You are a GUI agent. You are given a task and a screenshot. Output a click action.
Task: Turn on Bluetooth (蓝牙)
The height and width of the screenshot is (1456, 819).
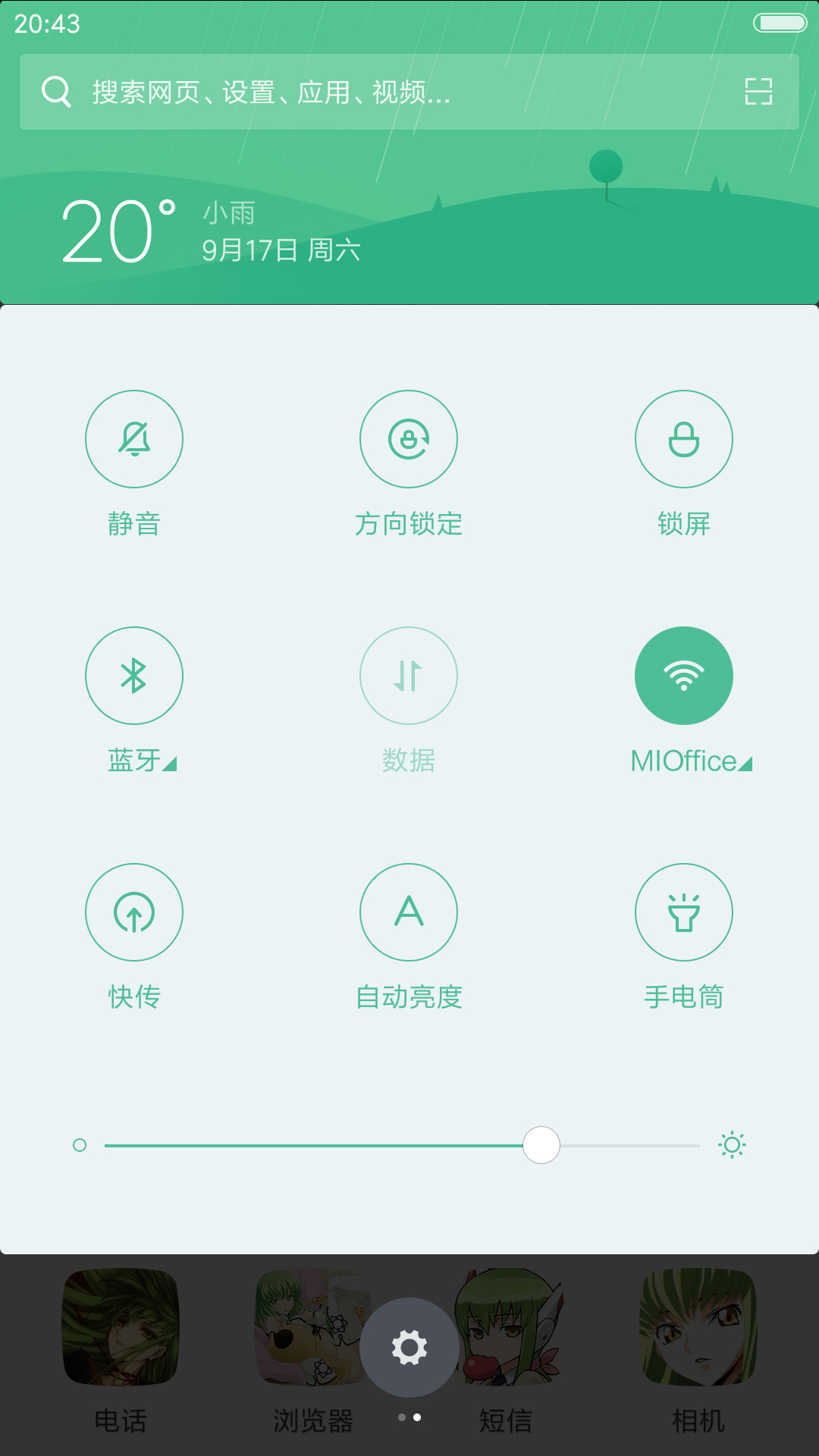[134, 676]
